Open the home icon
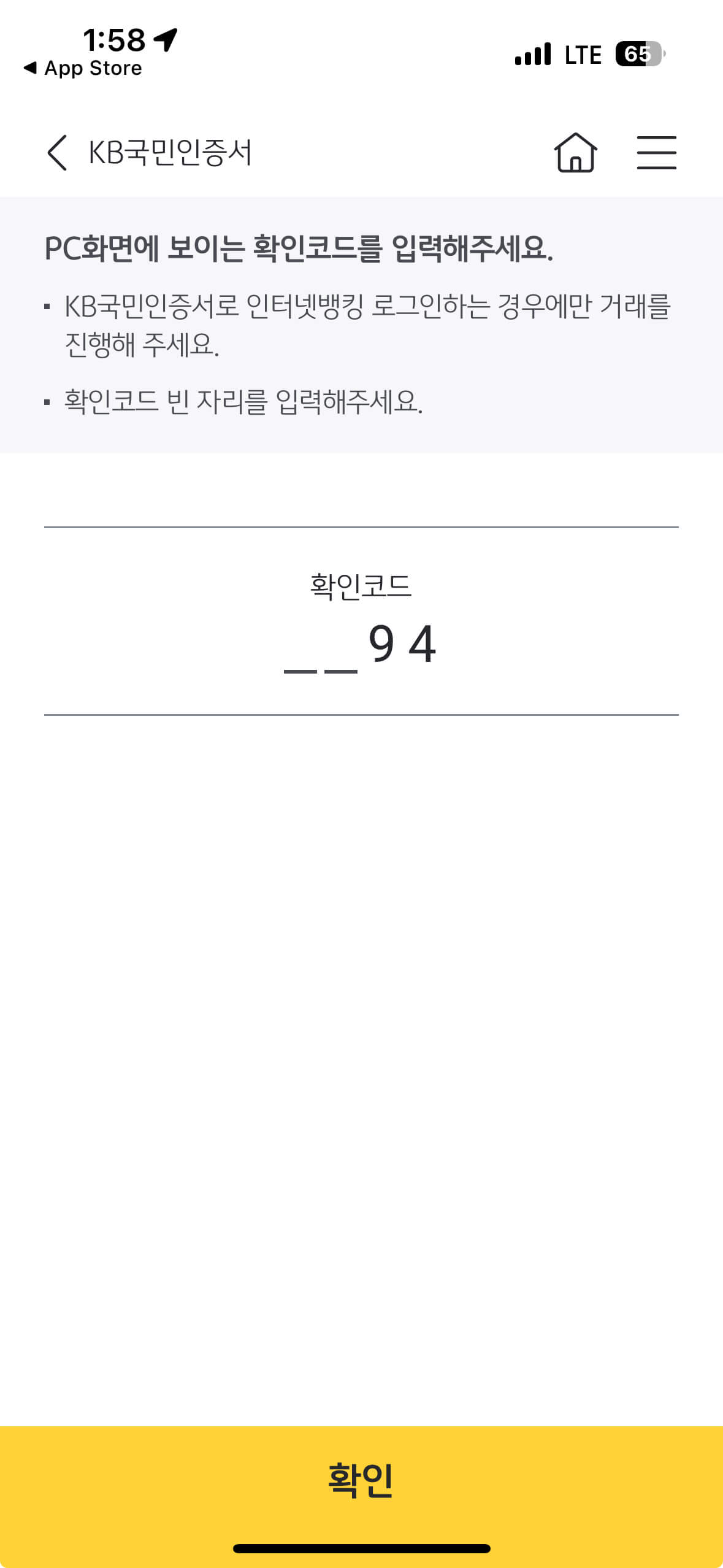This screenshot has width=723, height=1568. click(x=575, y=153)
